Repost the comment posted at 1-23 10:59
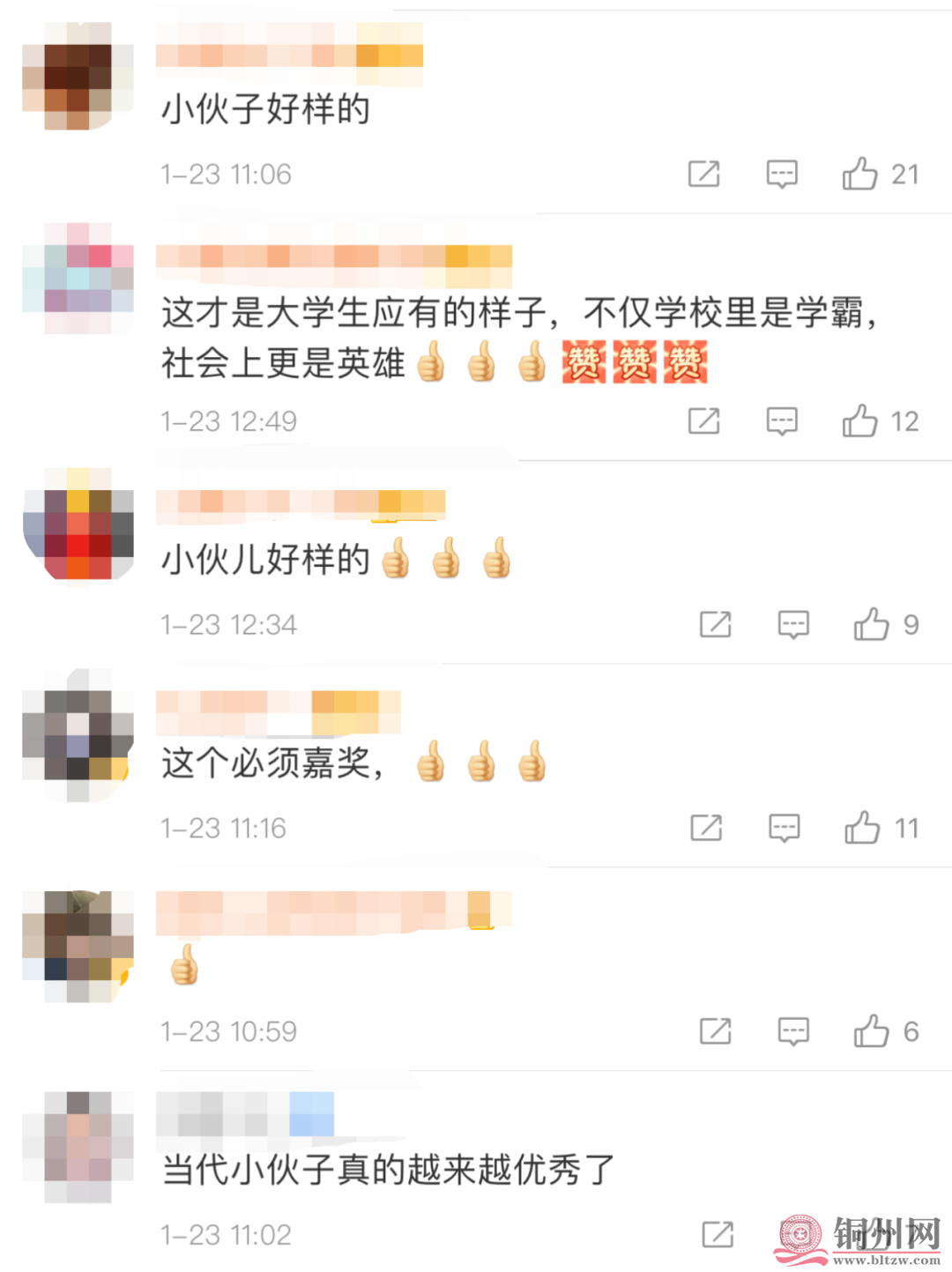952x1272 pixels. [716, 1030]
